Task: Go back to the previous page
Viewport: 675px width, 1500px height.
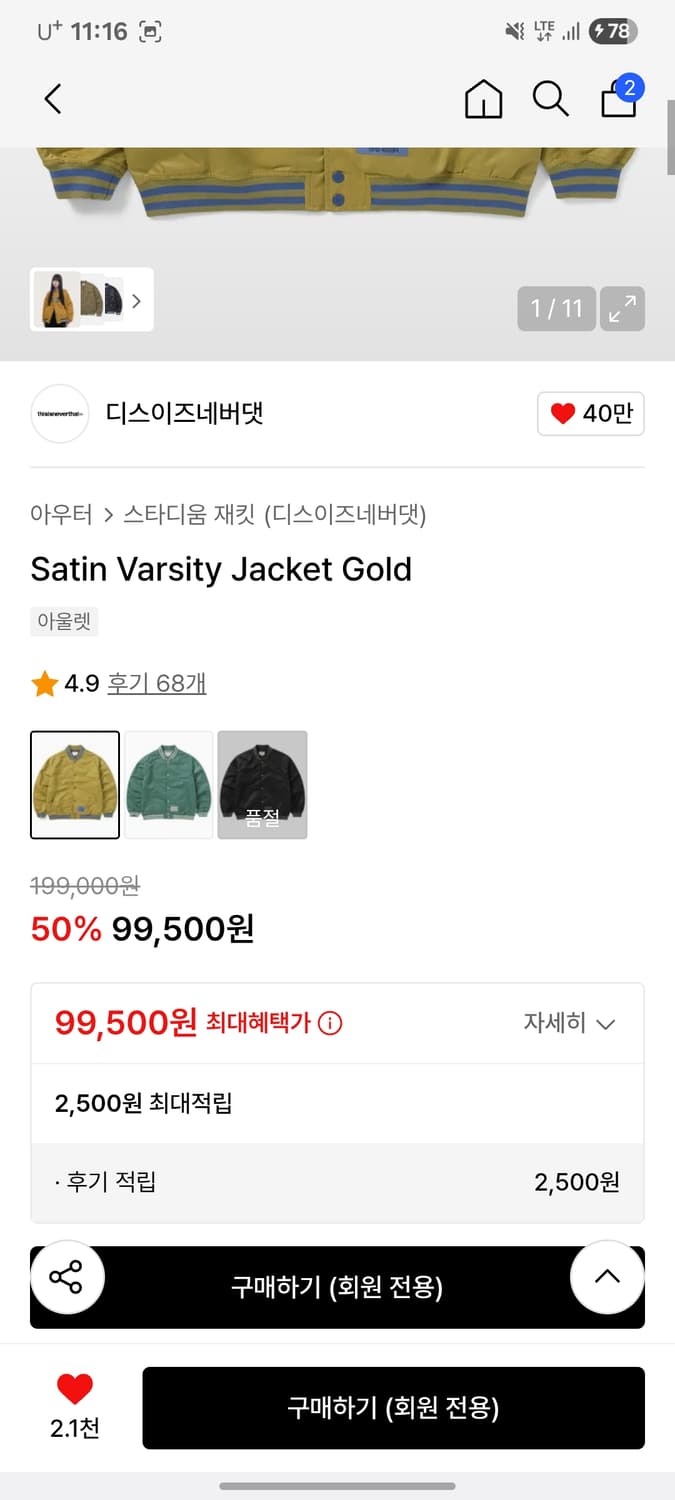Action: 53,99
